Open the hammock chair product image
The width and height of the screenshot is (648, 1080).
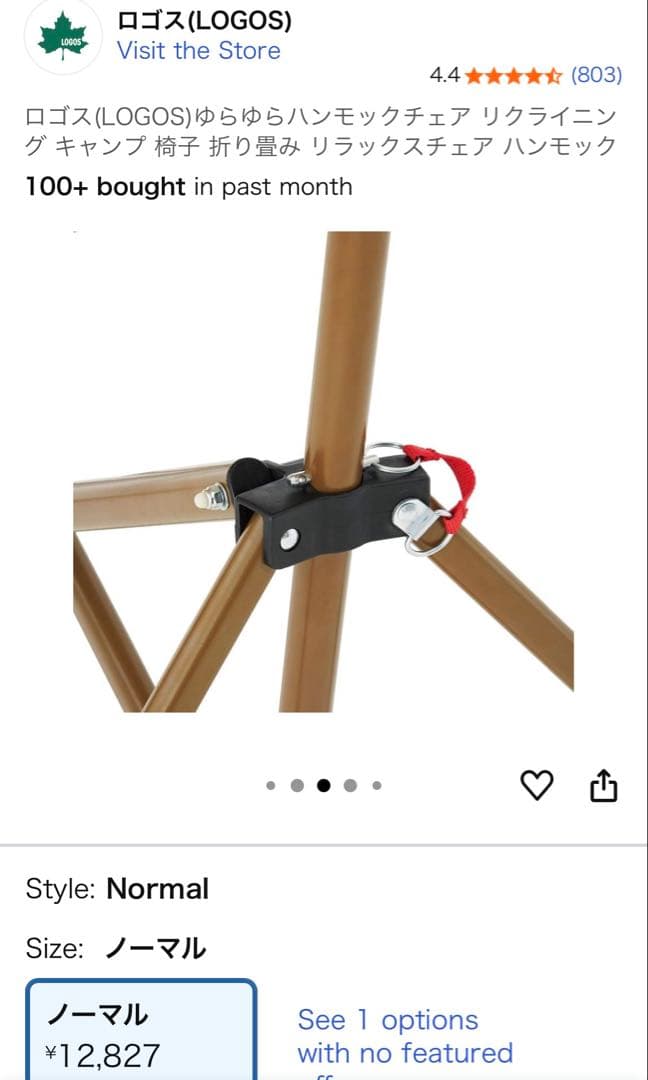[324, 472]
